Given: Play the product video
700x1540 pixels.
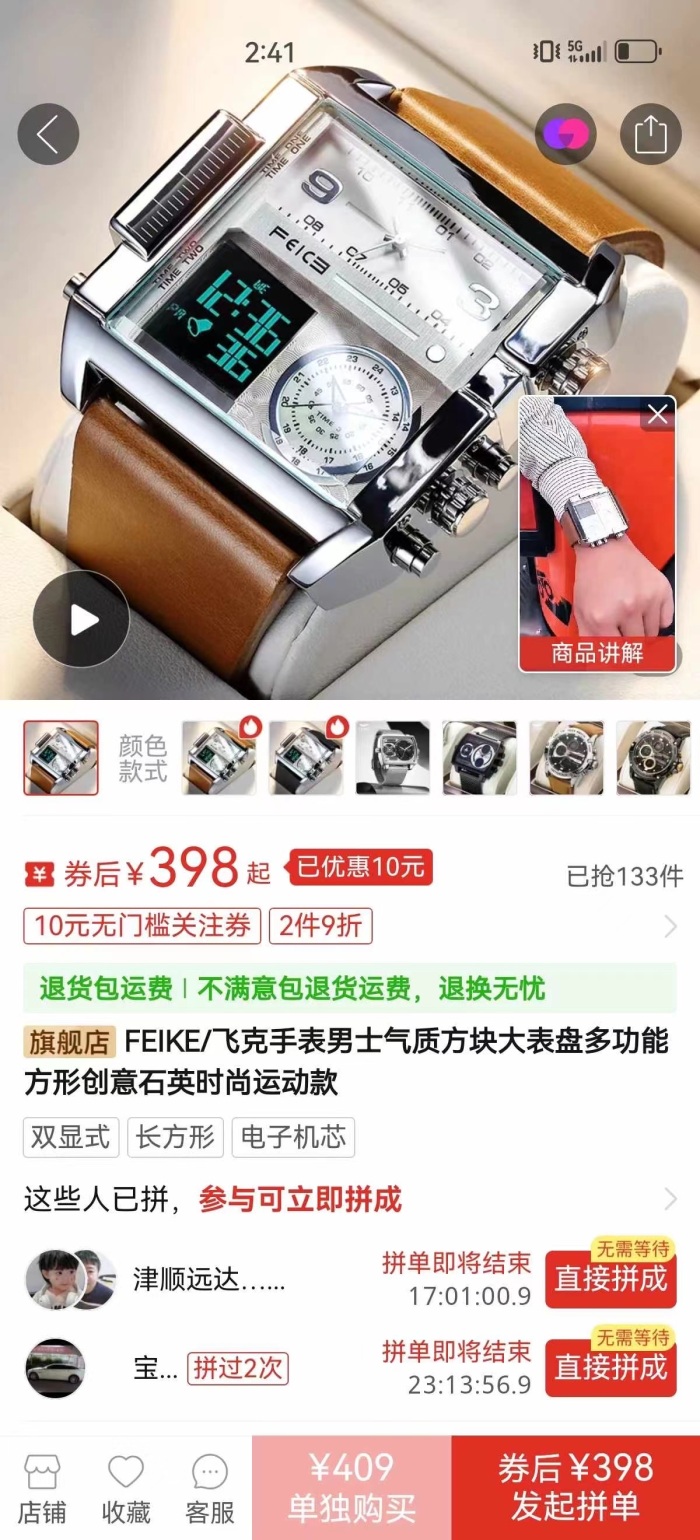Looking at the screenshot, I should coord(81,620).
